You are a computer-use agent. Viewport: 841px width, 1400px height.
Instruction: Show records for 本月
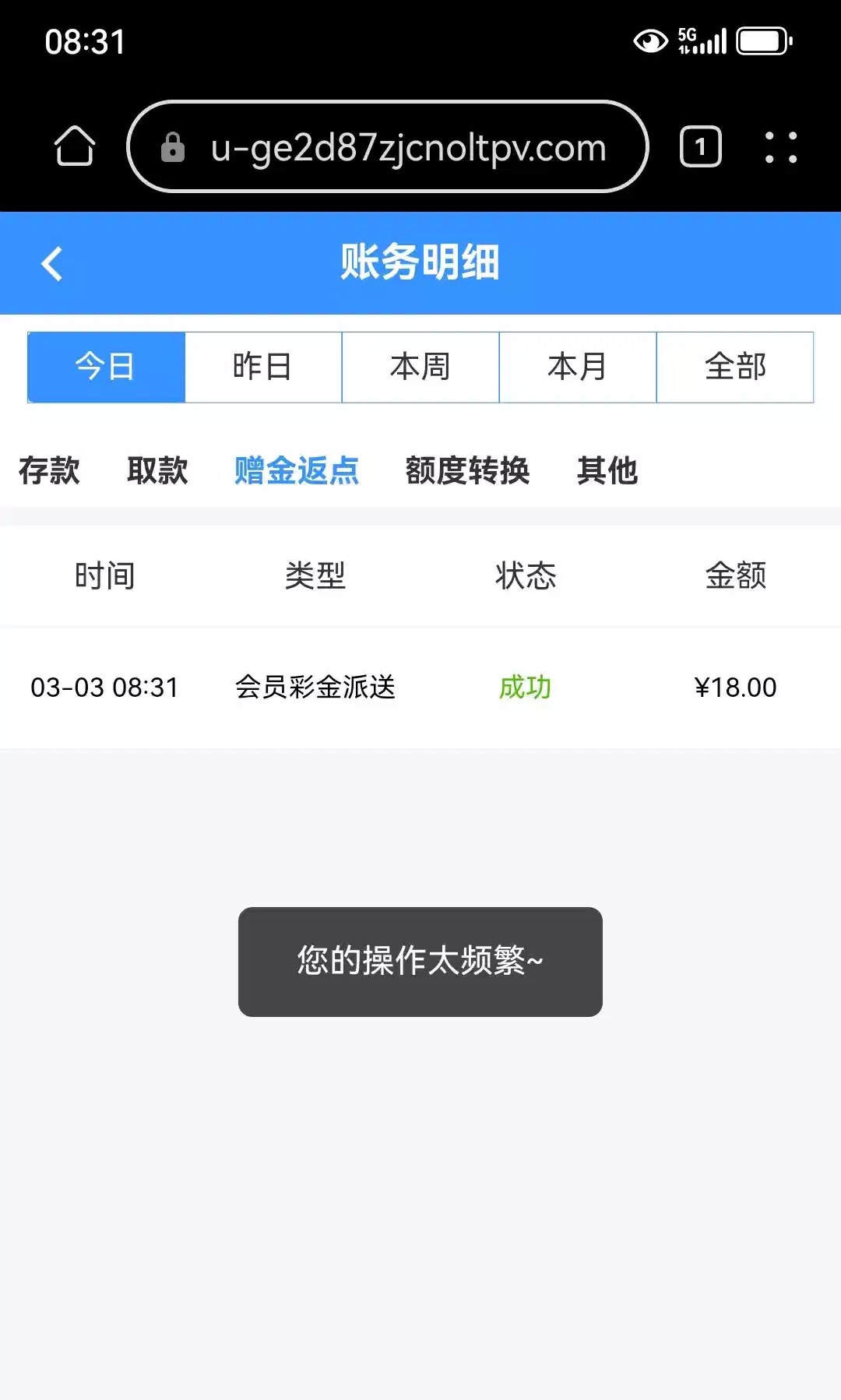[x=578, y=367]
